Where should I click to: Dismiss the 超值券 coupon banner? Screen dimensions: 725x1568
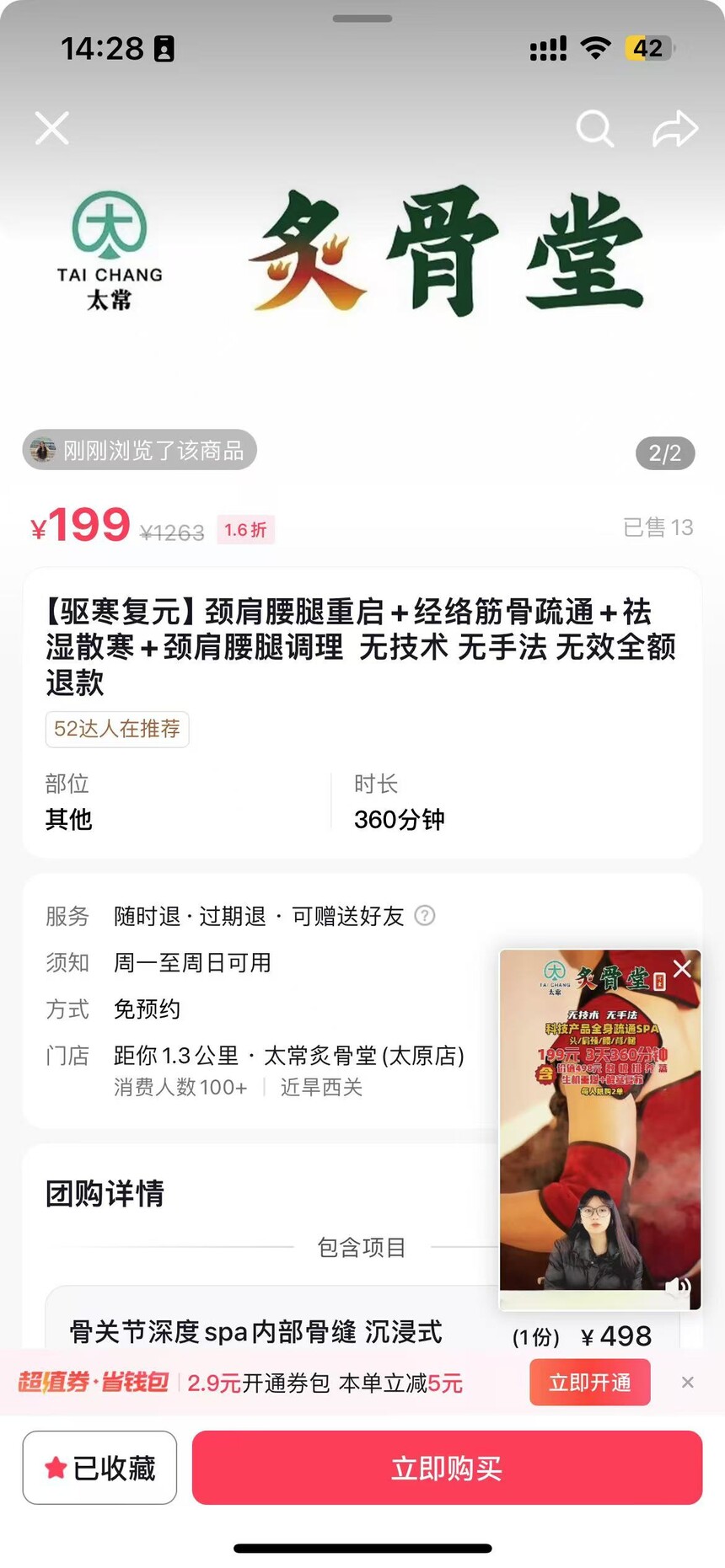coord(688,1383)
